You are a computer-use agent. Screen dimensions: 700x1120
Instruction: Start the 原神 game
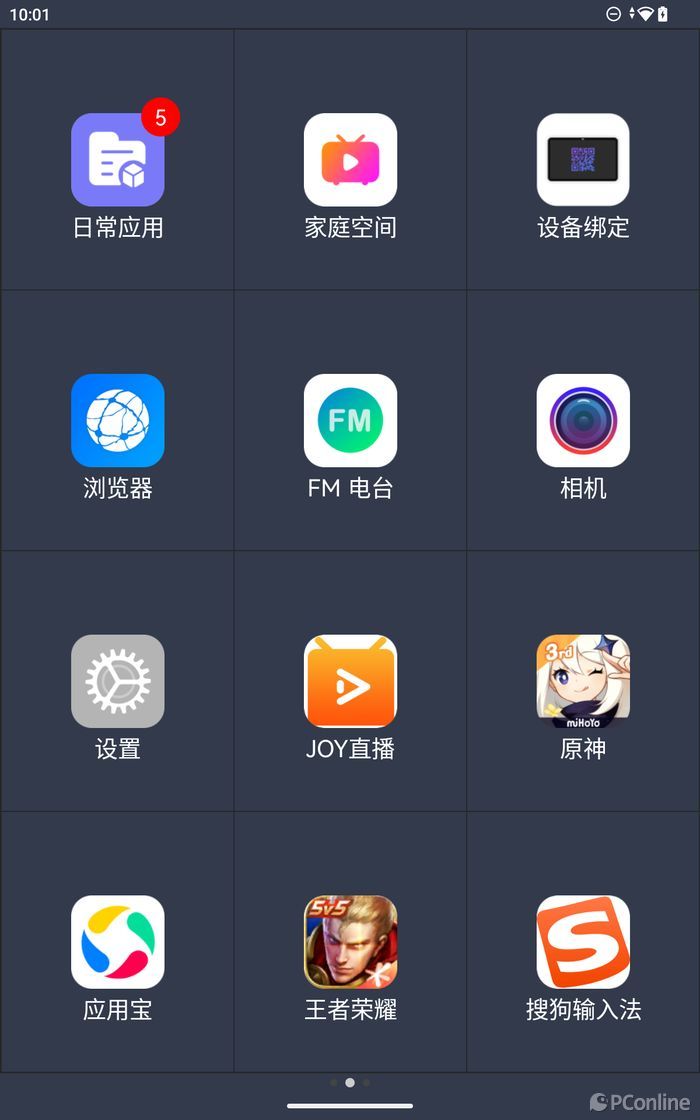(583, 681)
